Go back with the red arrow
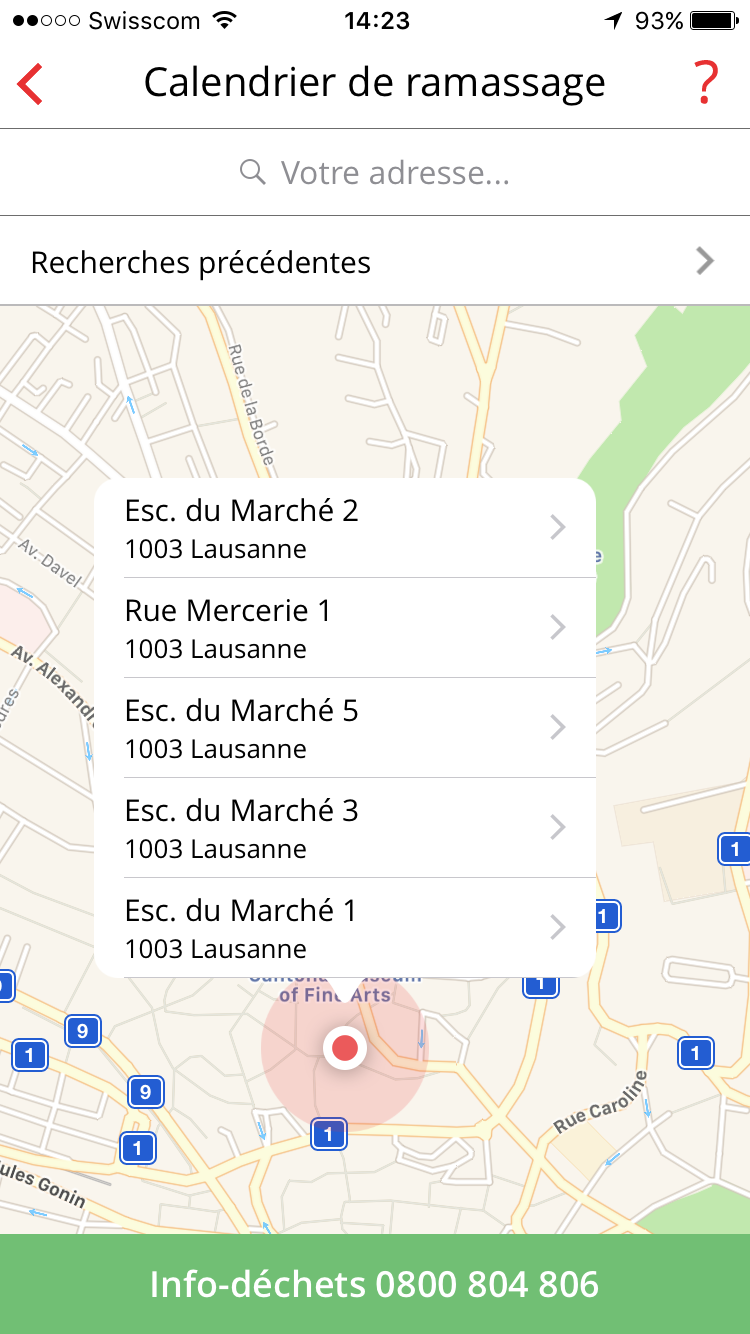Image resolution: width=750 pixels, height=1334 pixels. click(x=31, y=84)
